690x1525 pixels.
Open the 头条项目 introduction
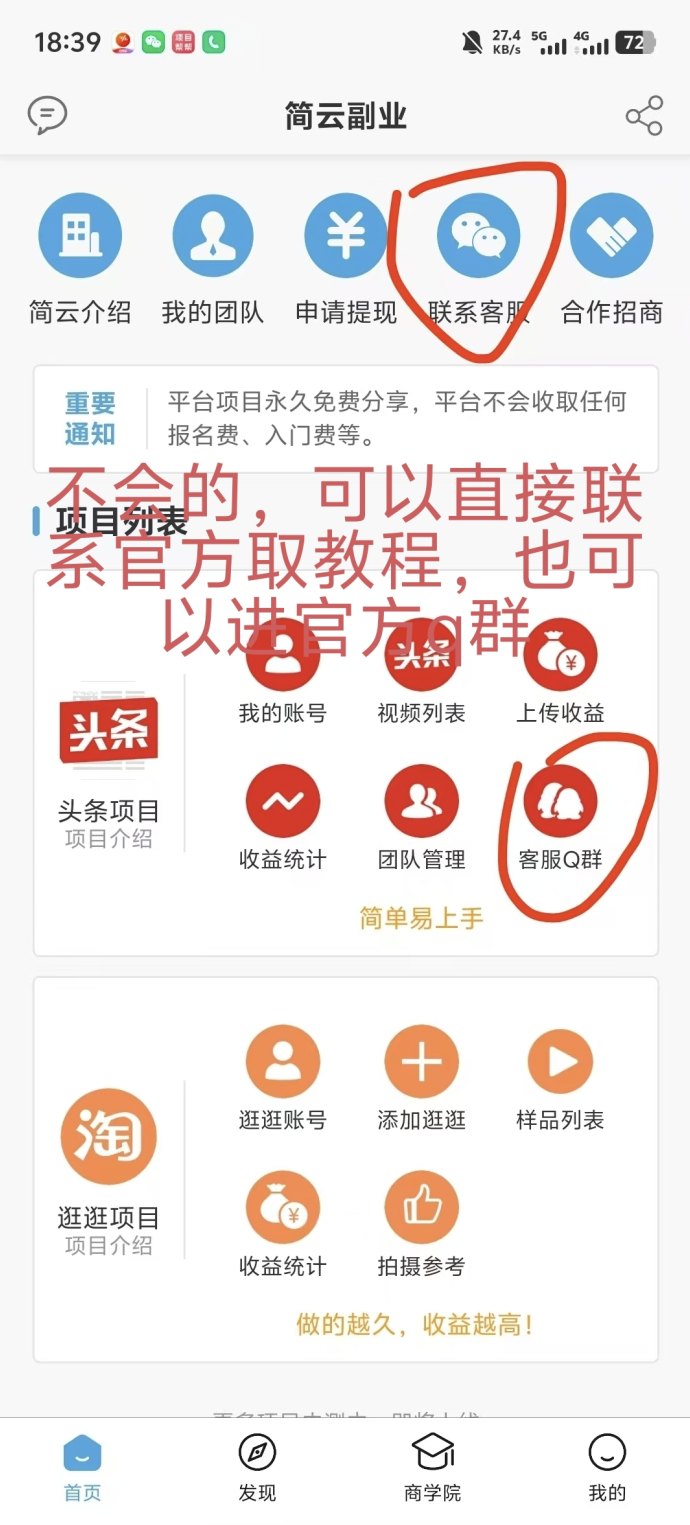pos(108,765)
